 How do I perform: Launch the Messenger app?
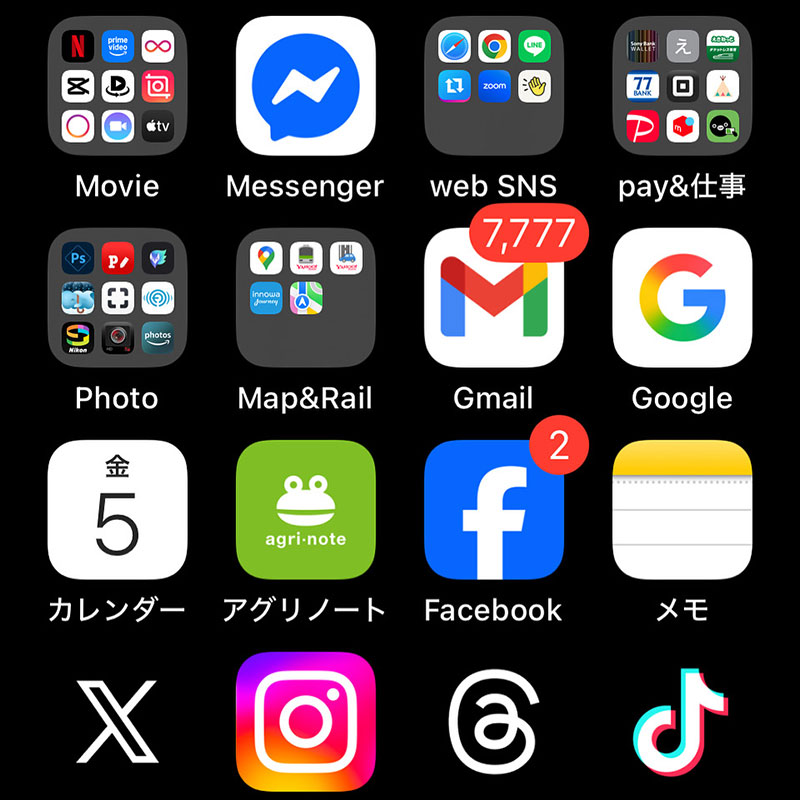pos(305,85)
